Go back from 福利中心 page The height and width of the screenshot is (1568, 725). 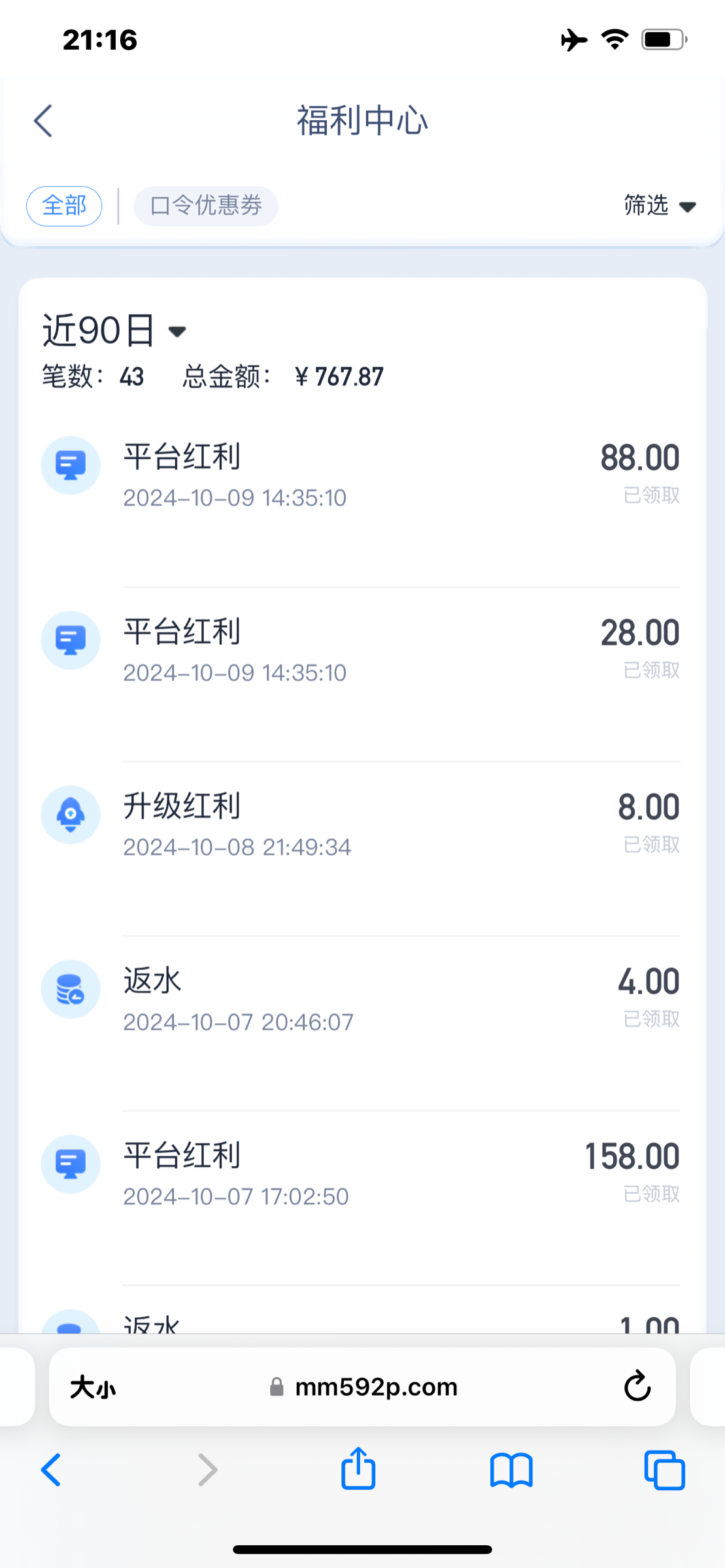tap(43, 121)
